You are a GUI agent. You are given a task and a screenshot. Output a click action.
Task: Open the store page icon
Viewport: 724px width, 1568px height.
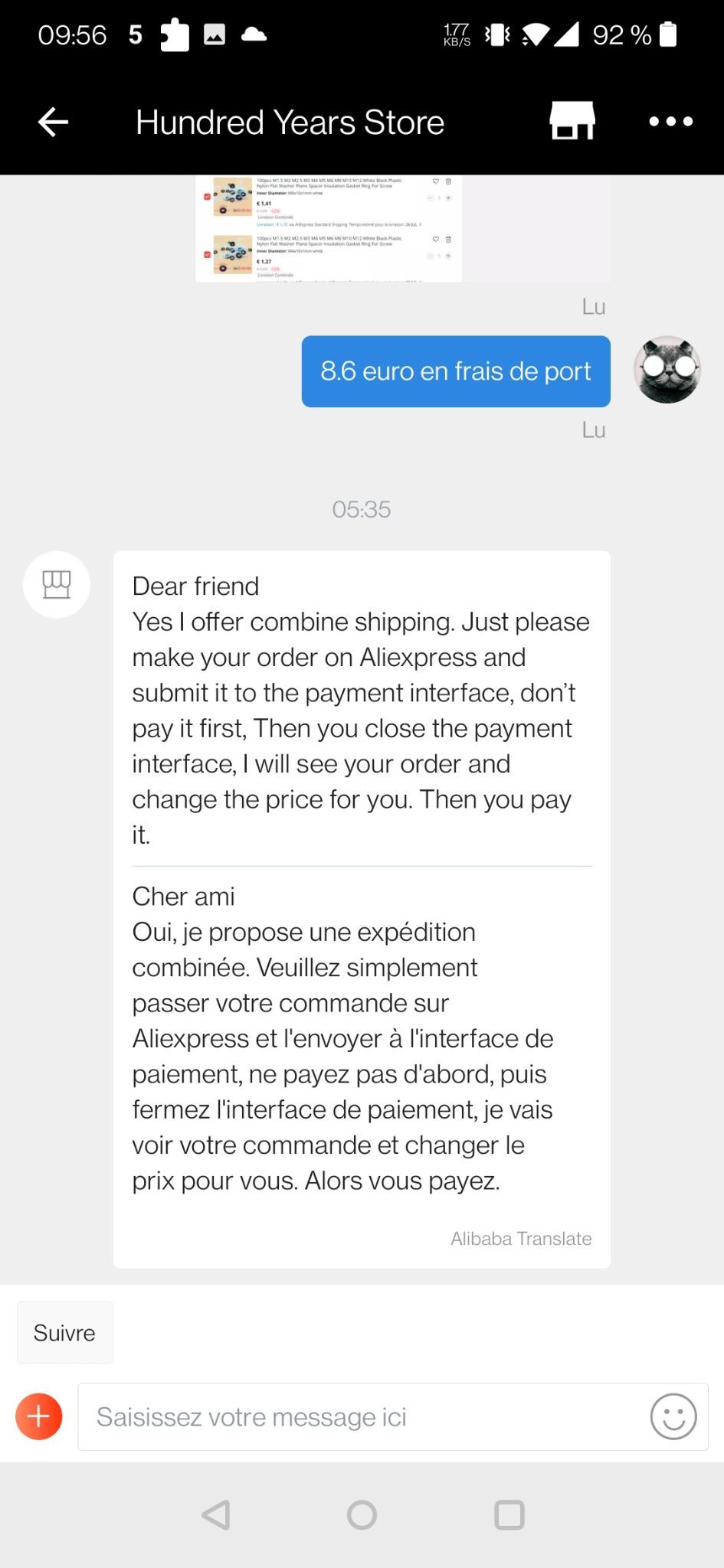tap(572, 121)
